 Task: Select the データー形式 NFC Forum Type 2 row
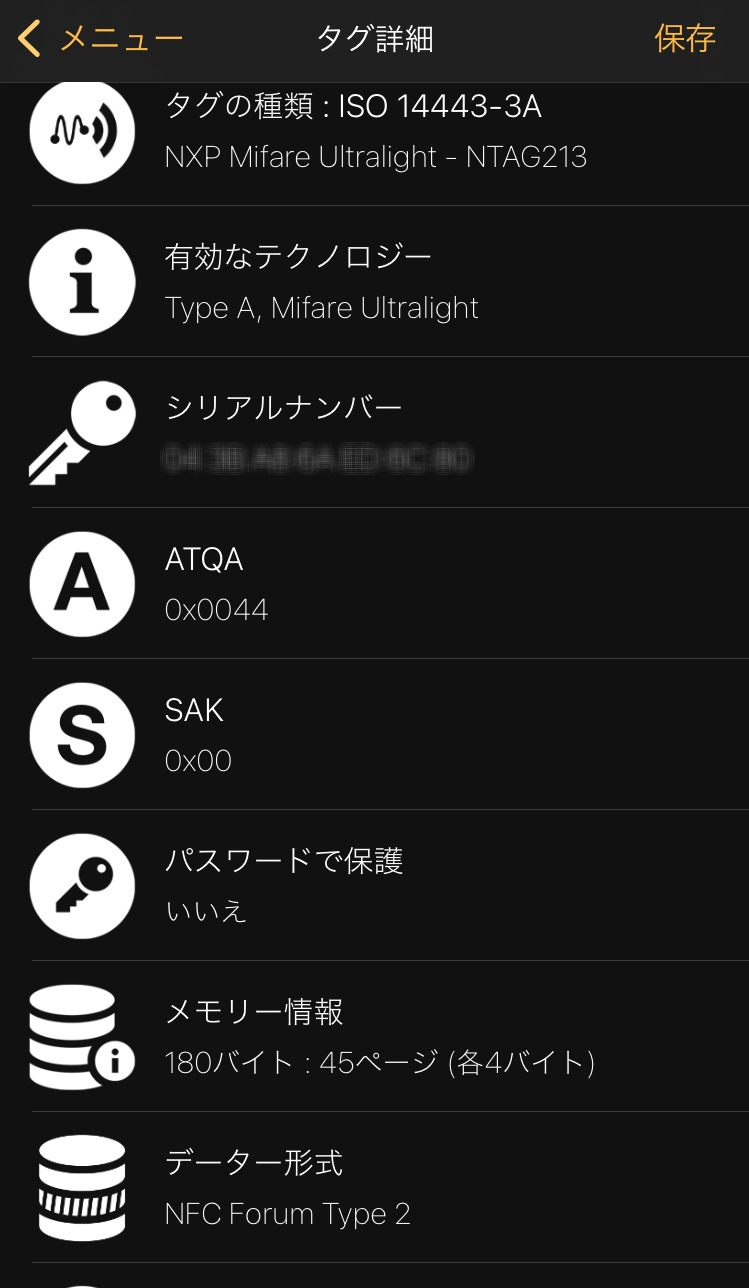[375, 1188]
